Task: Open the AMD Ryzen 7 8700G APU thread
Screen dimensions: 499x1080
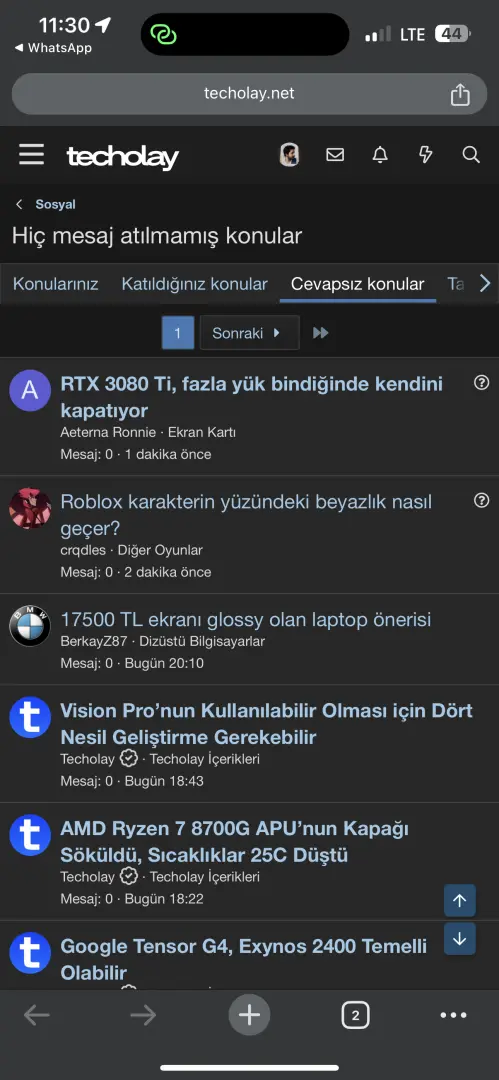Action: point(235,842)
